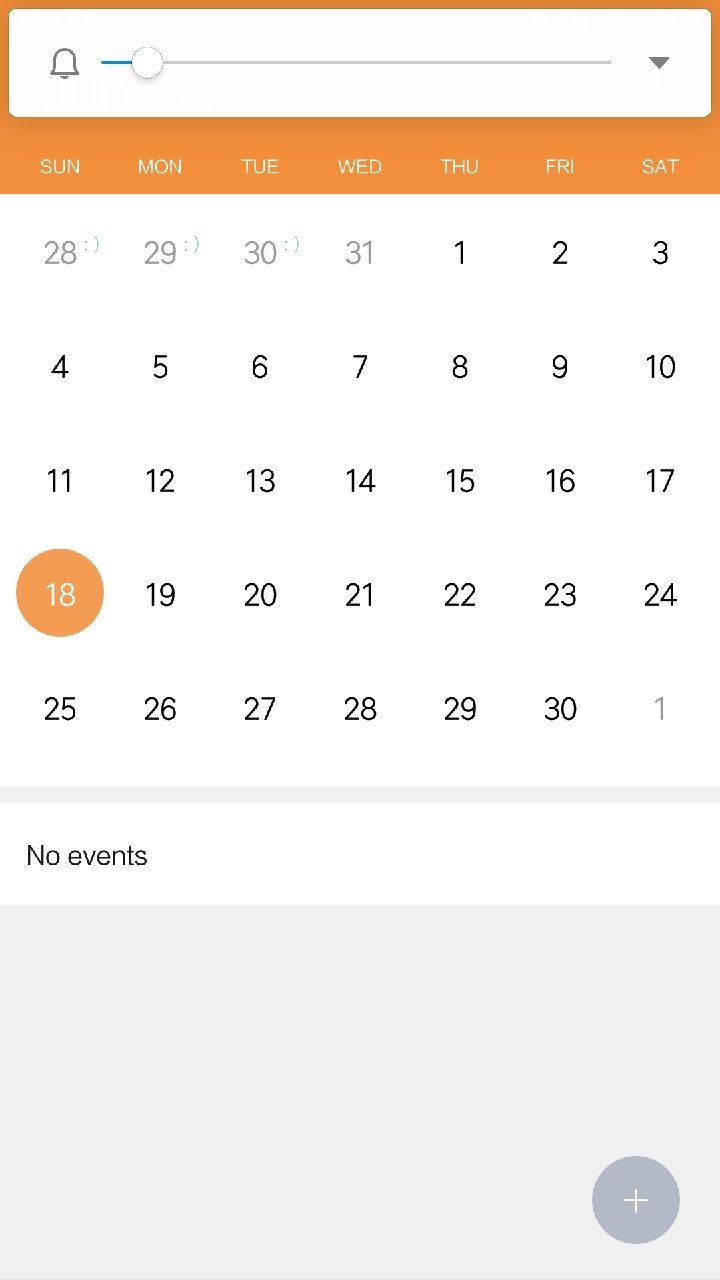
Task: Select the highlighted date 18
Action: pyautogui.click(x=60, y=594)
